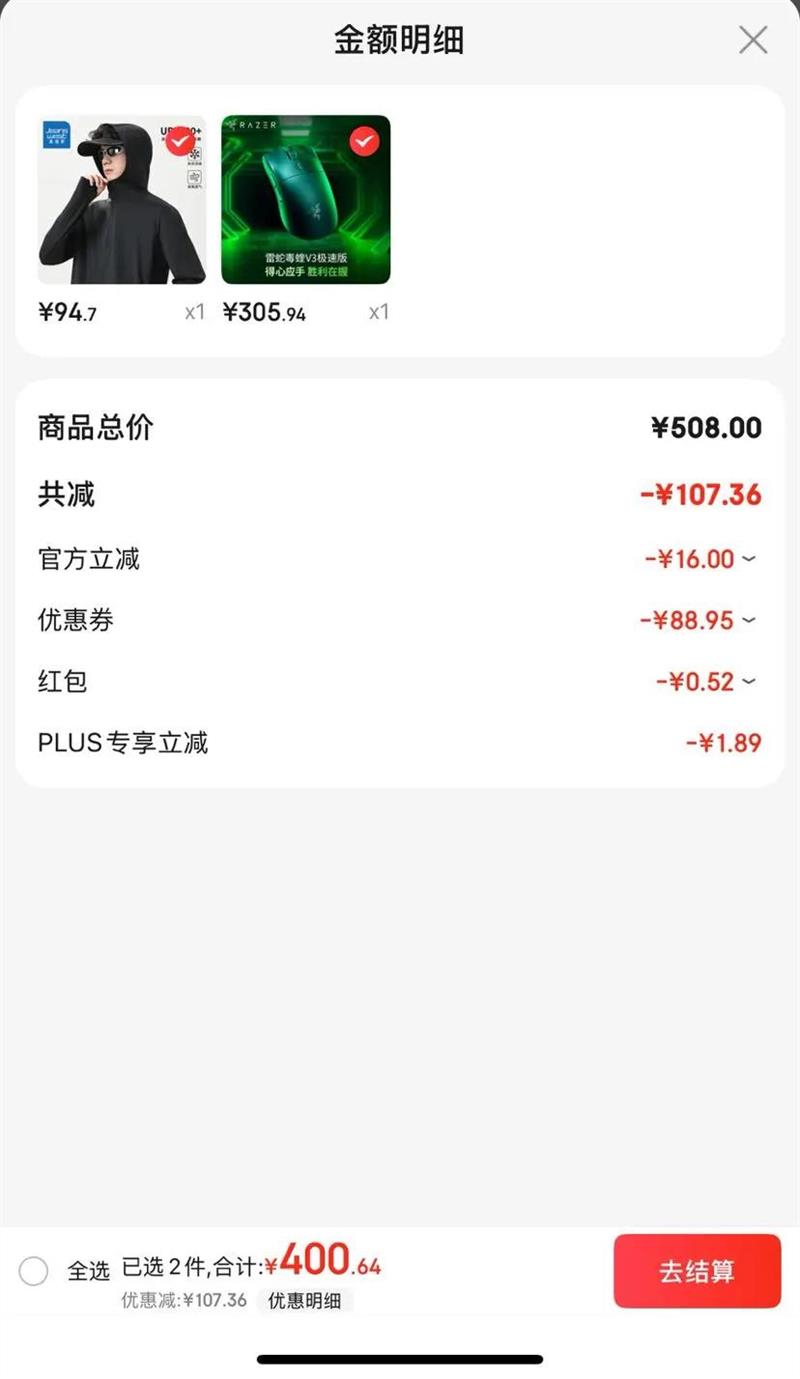Toggle the 全选 select-all circle
This screenshot has height=1379, width=800.
coord(34,1271)
